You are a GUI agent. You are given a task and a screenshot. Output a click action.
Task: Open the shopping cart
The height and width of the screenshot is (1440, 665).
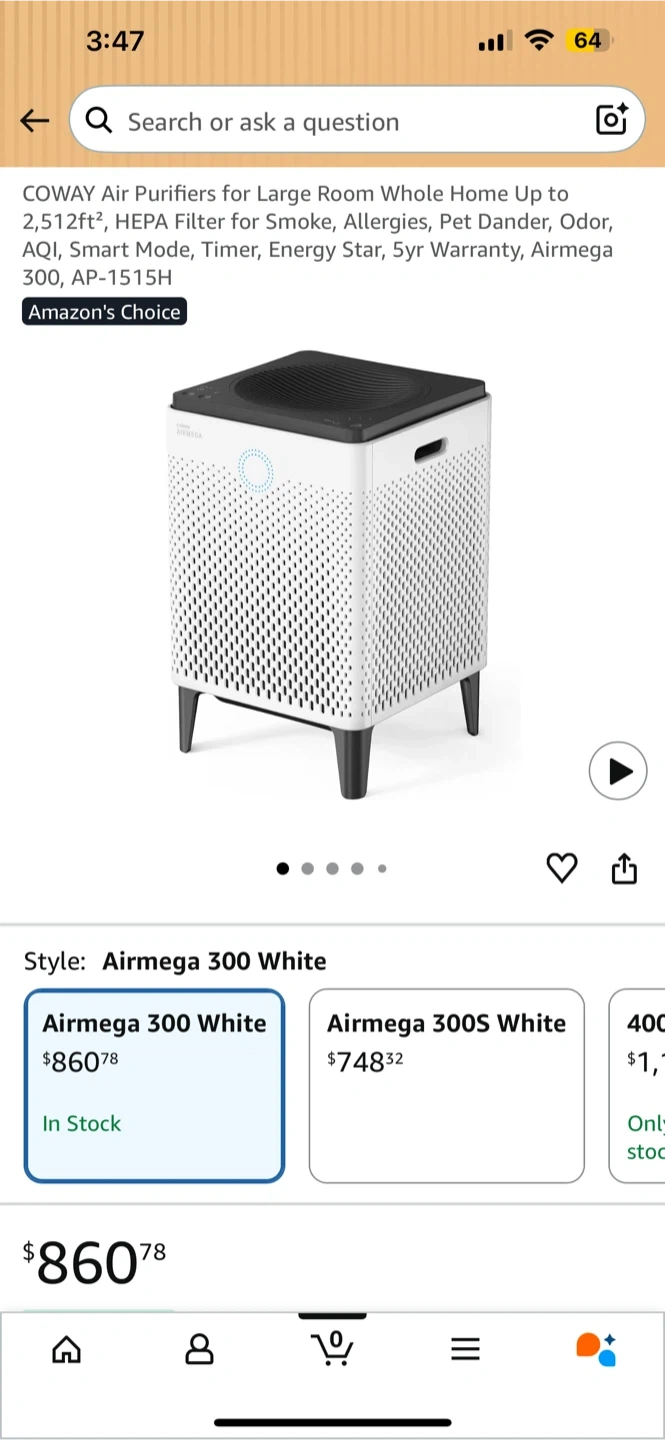[333, 1348]
